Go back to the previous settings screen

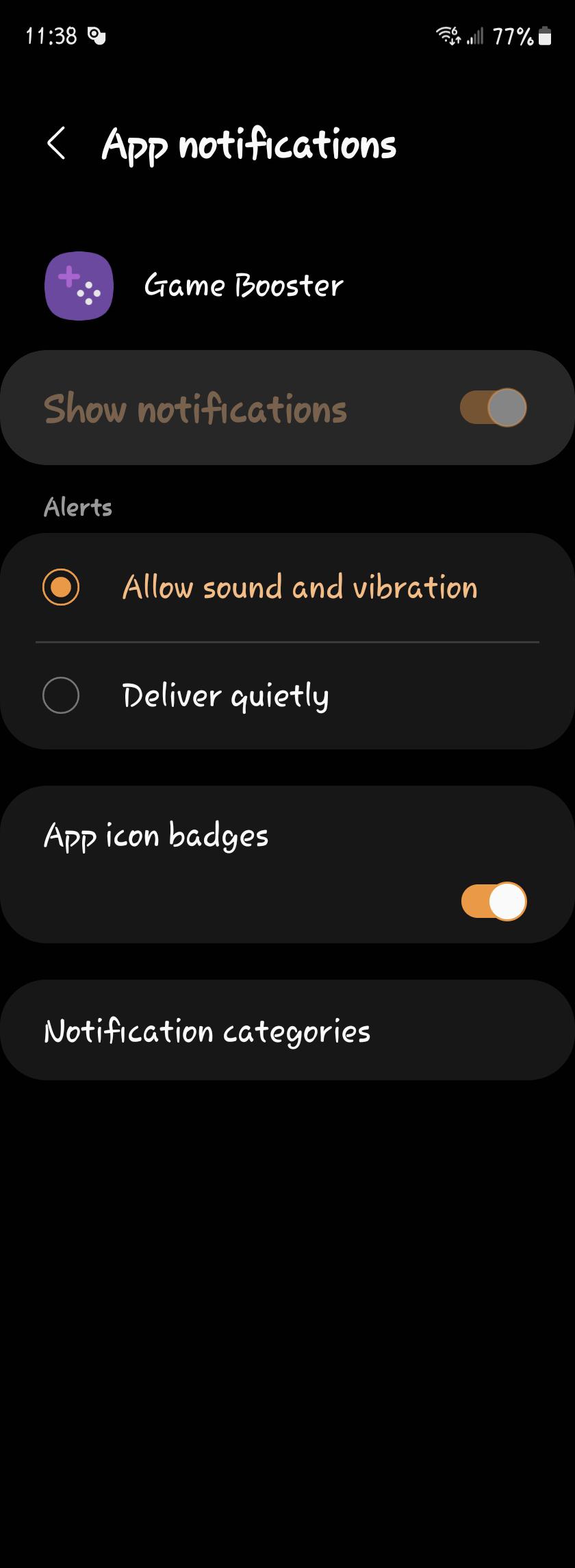[x=57, y=144]
